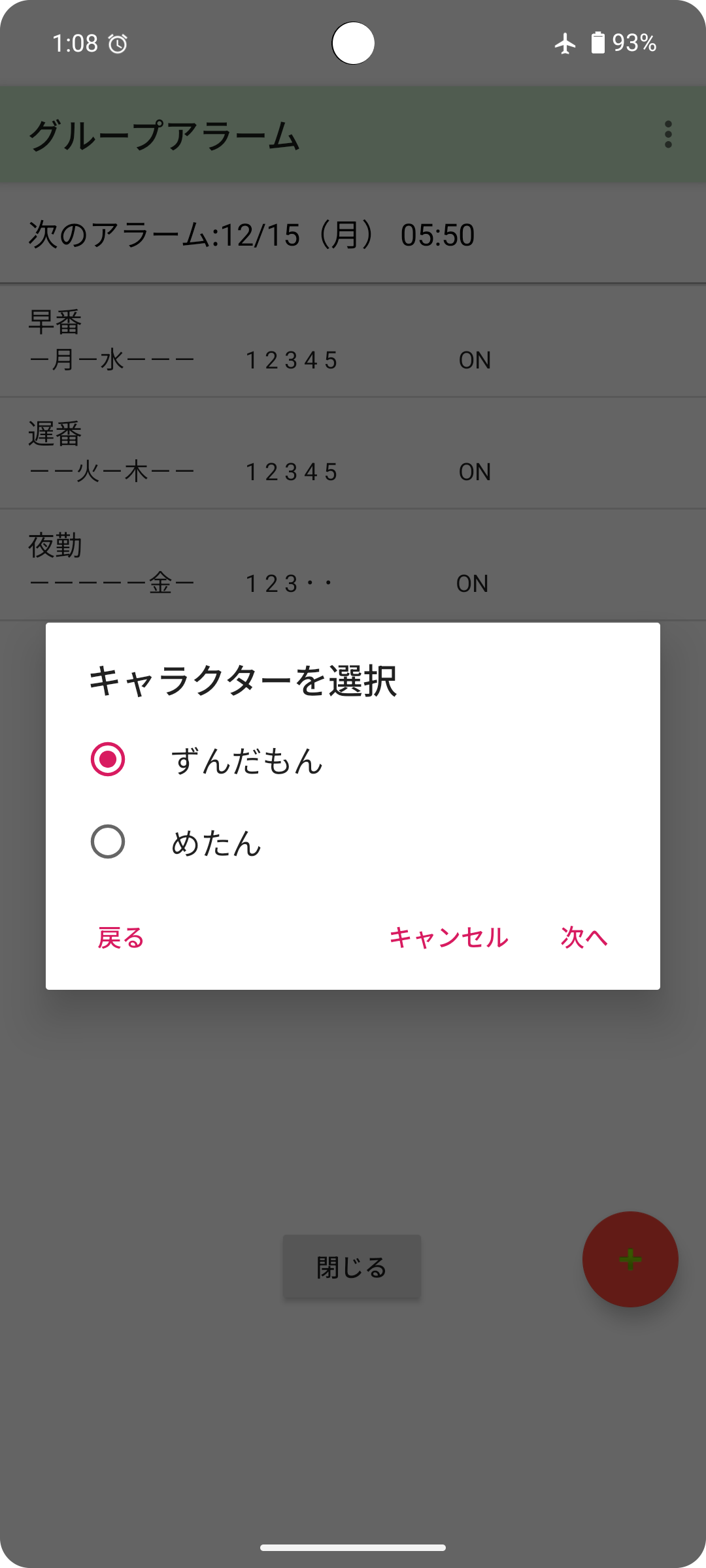Tap 戻る to go back
Screen dimensions: 706x1568
coord(120,939)
